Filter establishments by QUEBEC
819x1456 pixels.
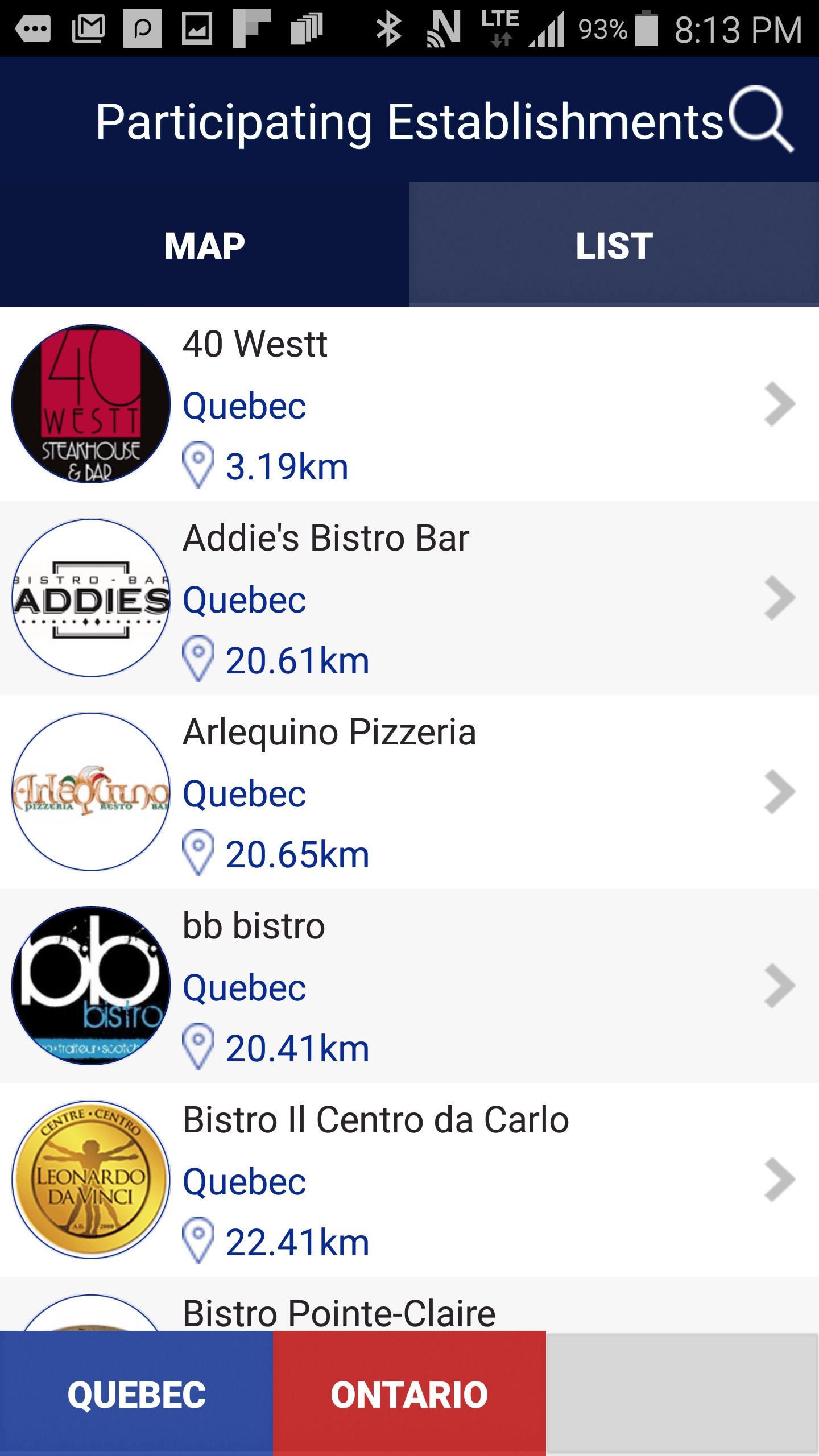point(136,1393)
